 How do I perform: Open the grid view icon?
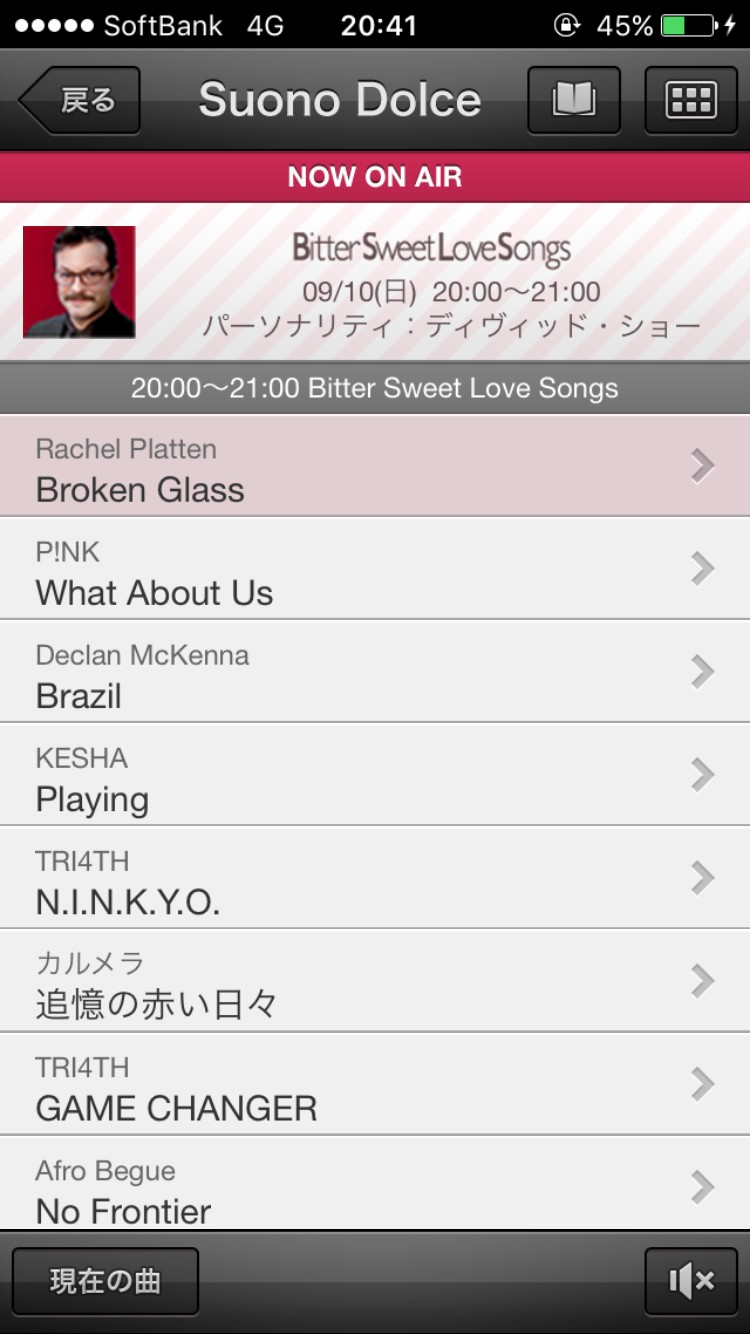pyautogui.click(x=691, y=100)
